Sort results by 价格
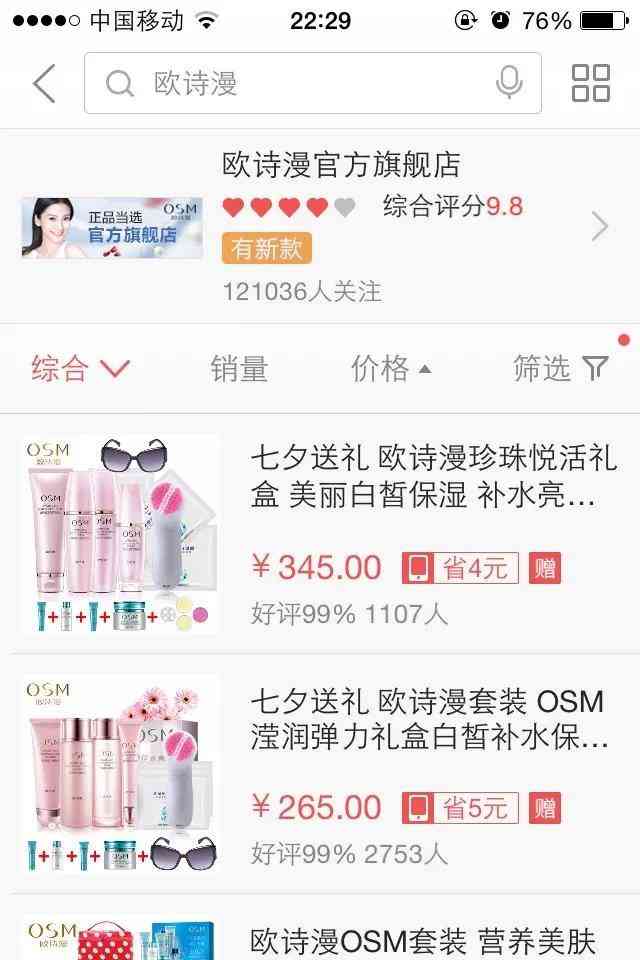Viewport: 640px width, 960px height. 390,369
